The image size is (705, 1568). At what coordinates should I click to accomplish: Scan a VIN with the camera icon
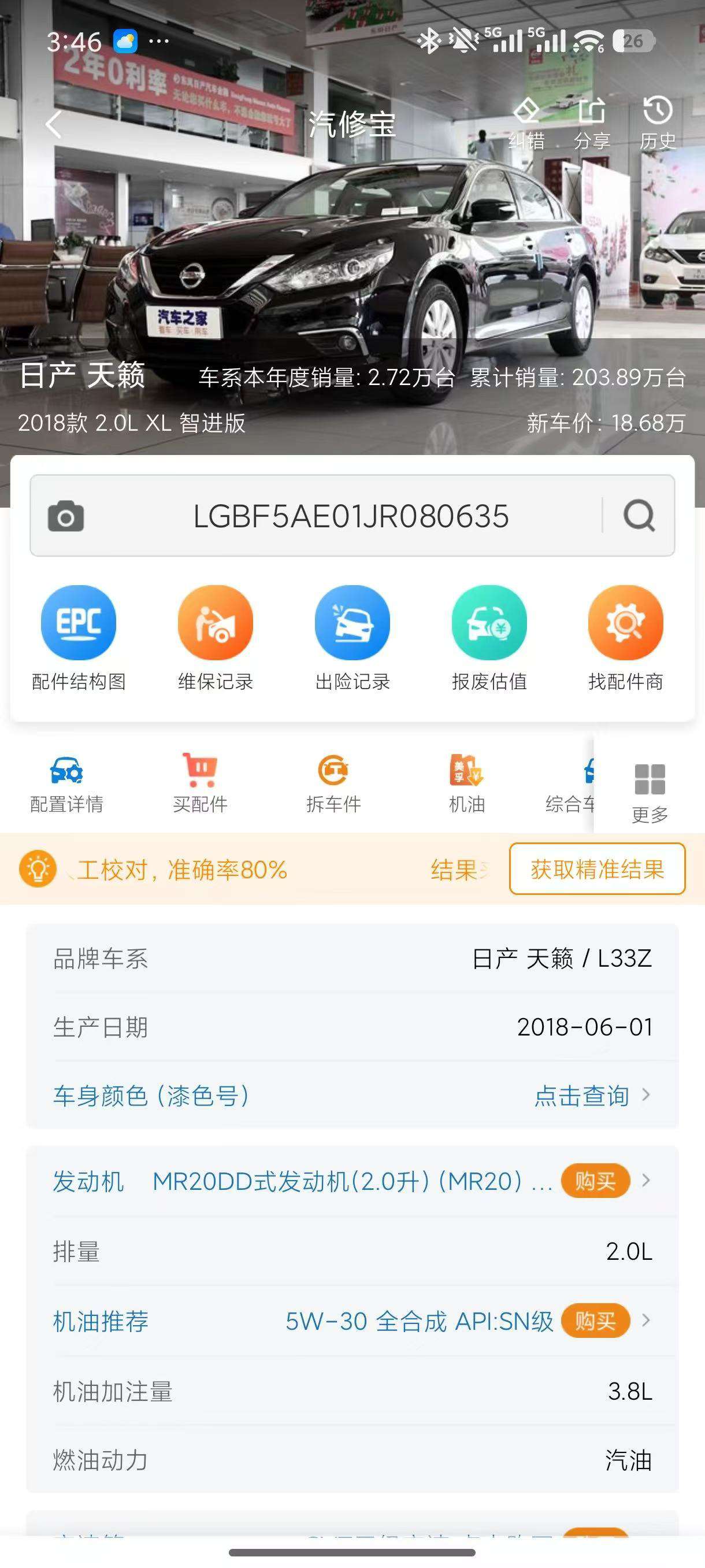(x=66, y=516)
